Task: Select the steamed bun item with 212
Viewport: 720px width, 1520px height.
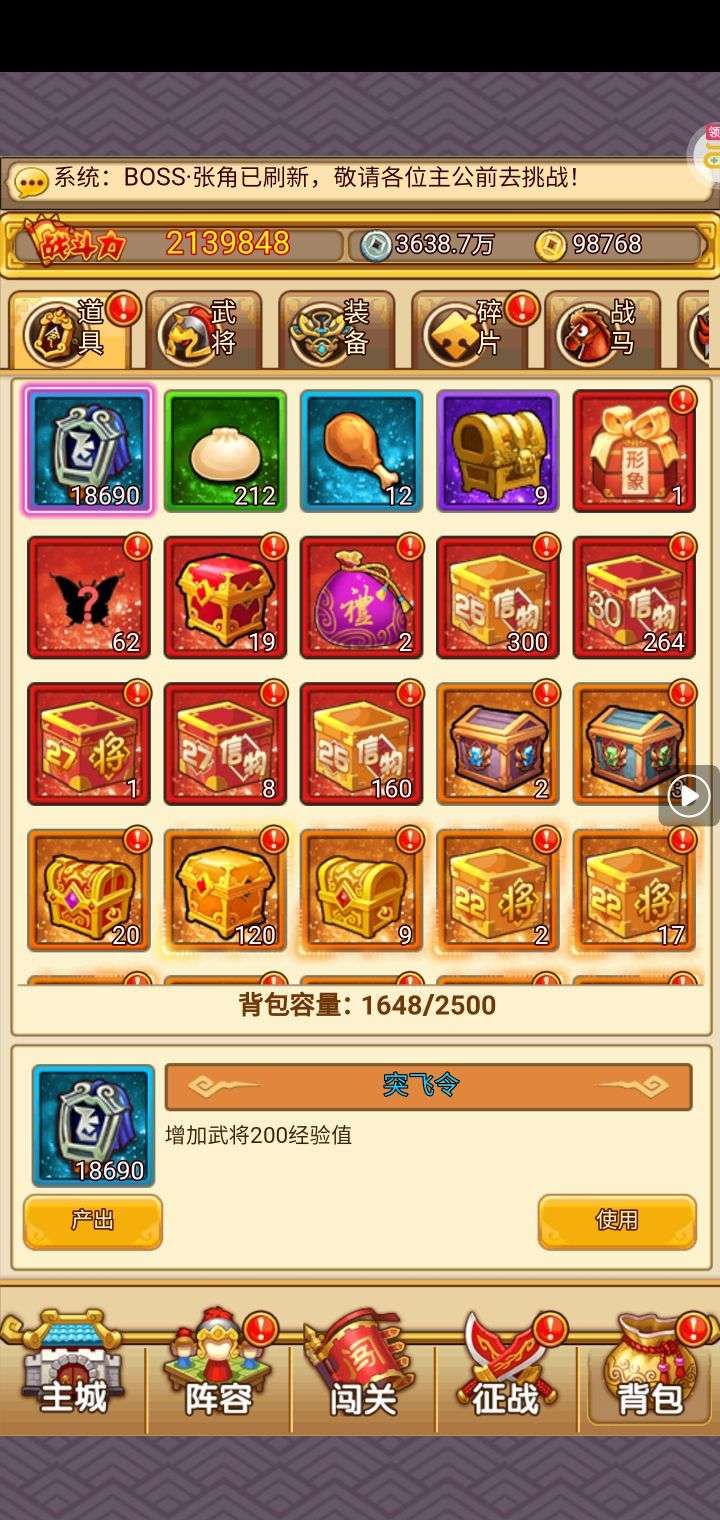Action: pos(225,451)
